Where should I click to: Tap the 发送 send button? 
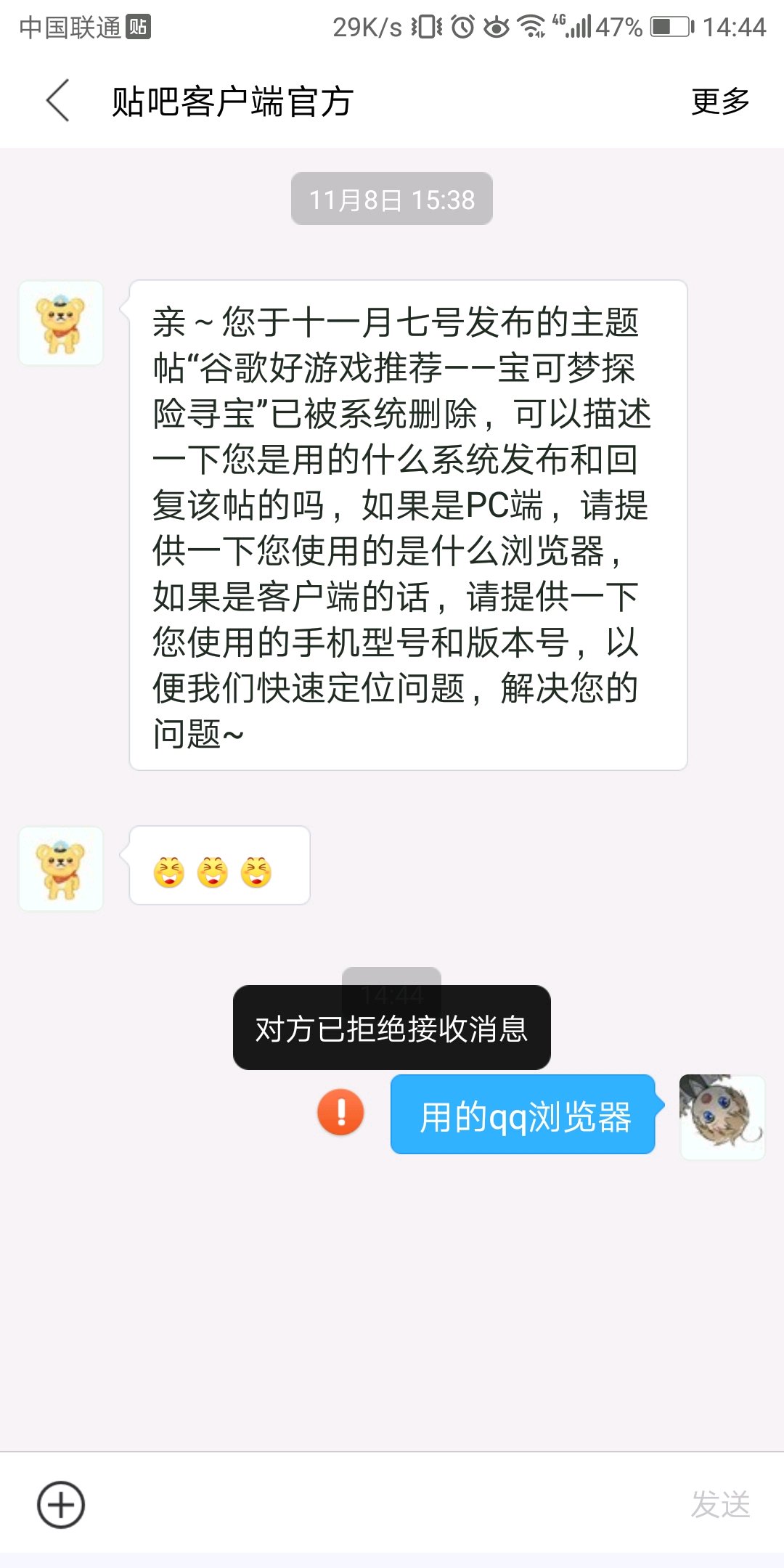point(719,1505)
